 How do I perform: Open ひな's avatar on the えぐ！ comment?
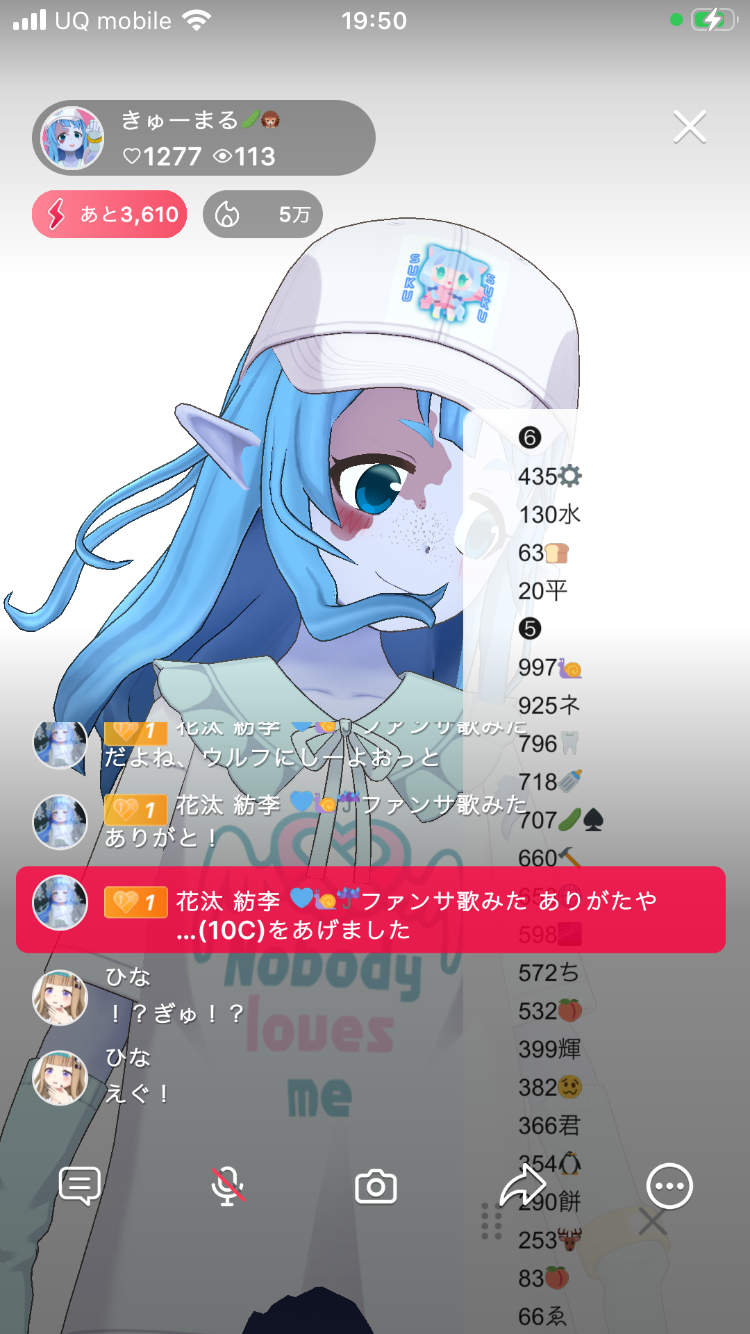[60, 1077]
